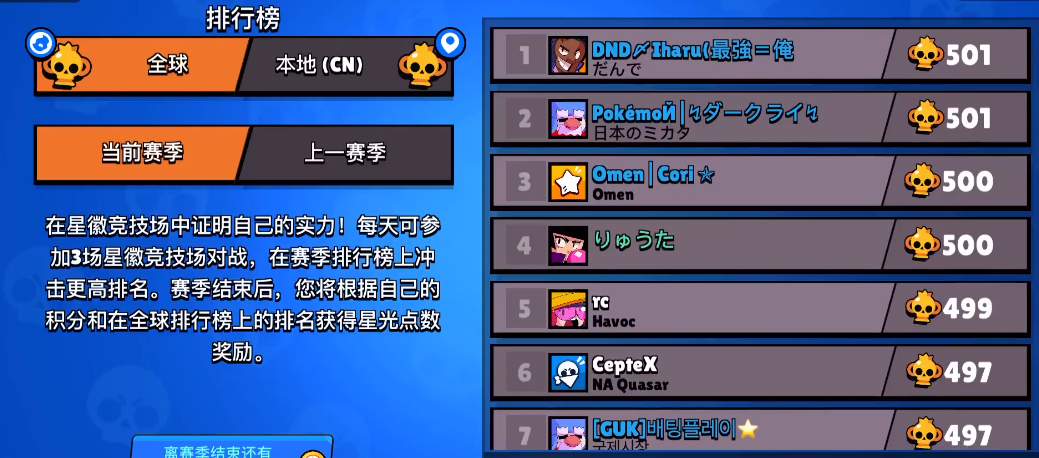Select the 上一赛季 previous season tab
Viewport: 1039px width, 458px height.
point(345,154)
